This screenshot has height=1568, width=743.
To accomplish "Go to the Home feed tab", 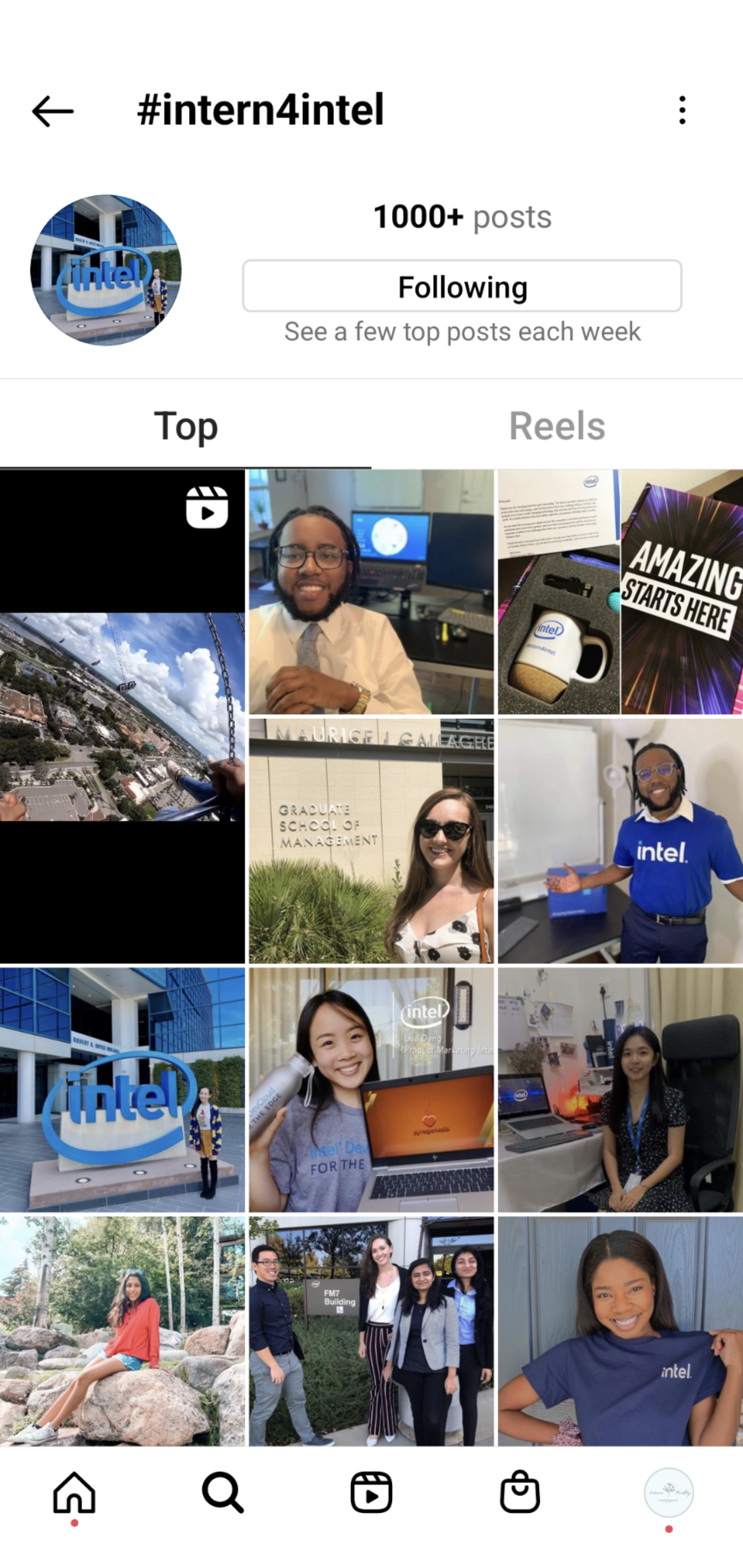I will click(x=74, y=1492).
